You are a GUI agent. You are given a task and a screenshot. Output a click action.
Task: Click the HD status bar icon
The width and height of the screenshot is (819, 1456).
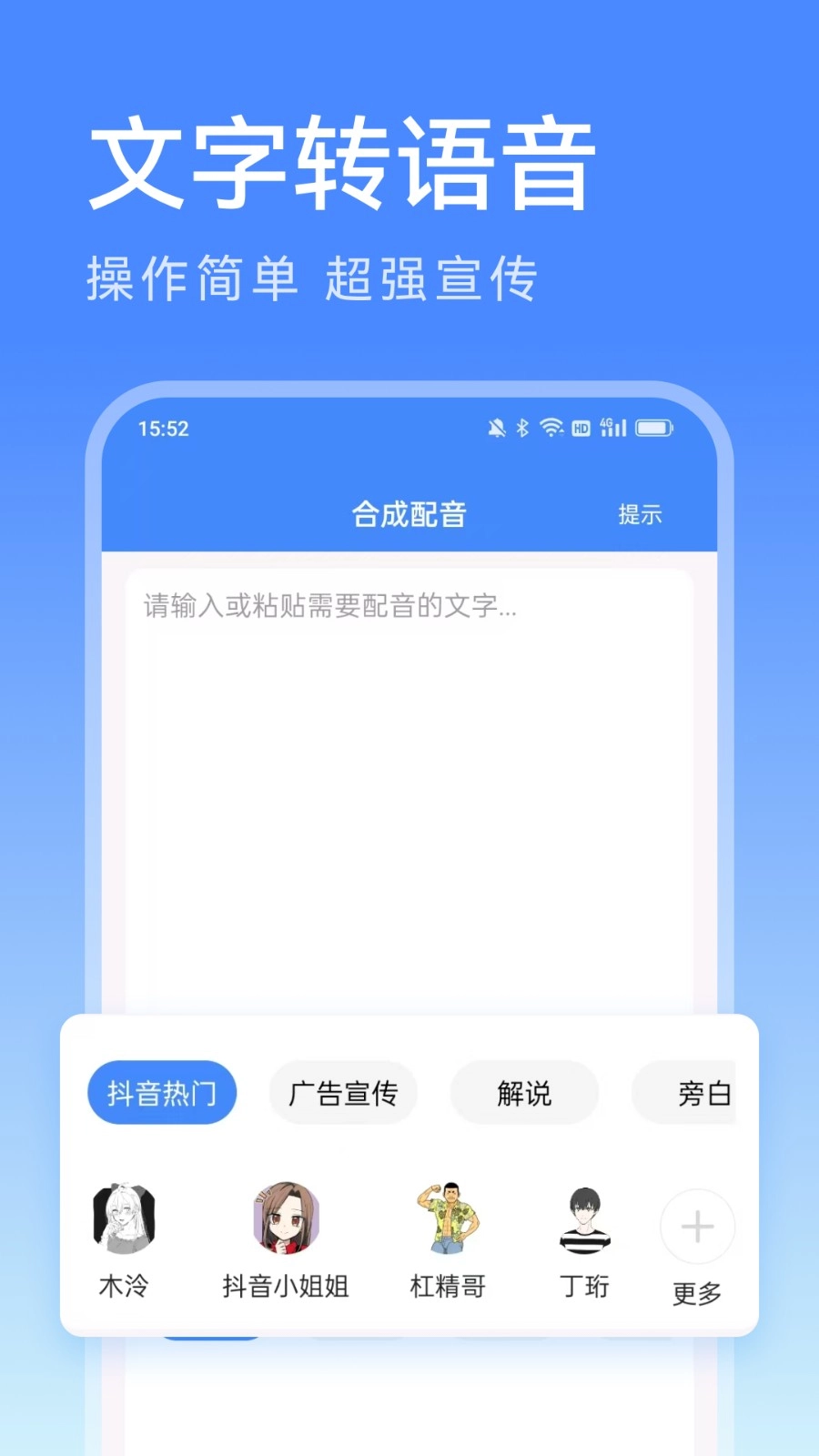[x=582, y=427]
